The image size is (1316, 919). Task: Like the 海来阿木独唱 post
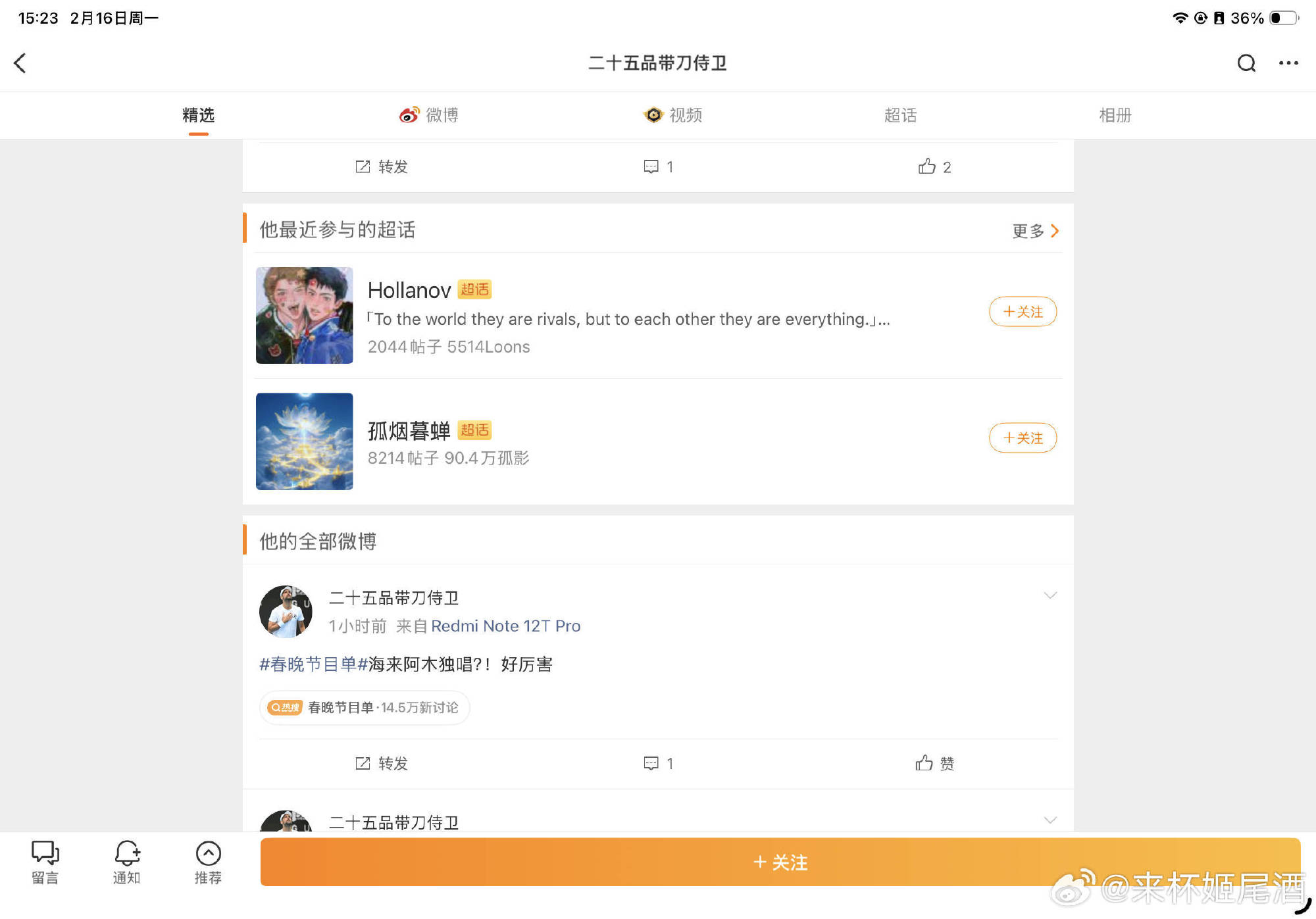click(x=934, y=763)
